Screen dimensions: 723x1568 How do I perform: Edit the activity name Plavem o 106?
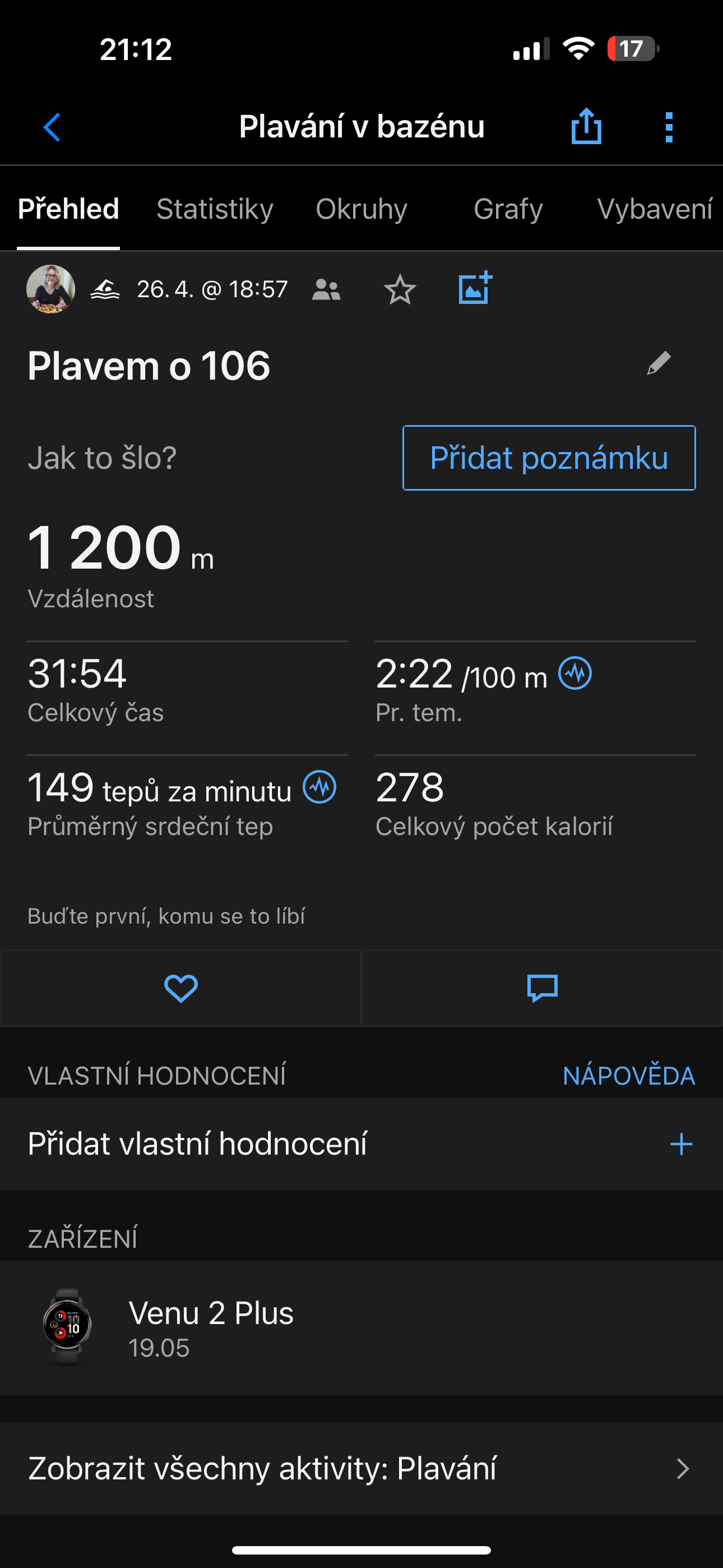659,363
